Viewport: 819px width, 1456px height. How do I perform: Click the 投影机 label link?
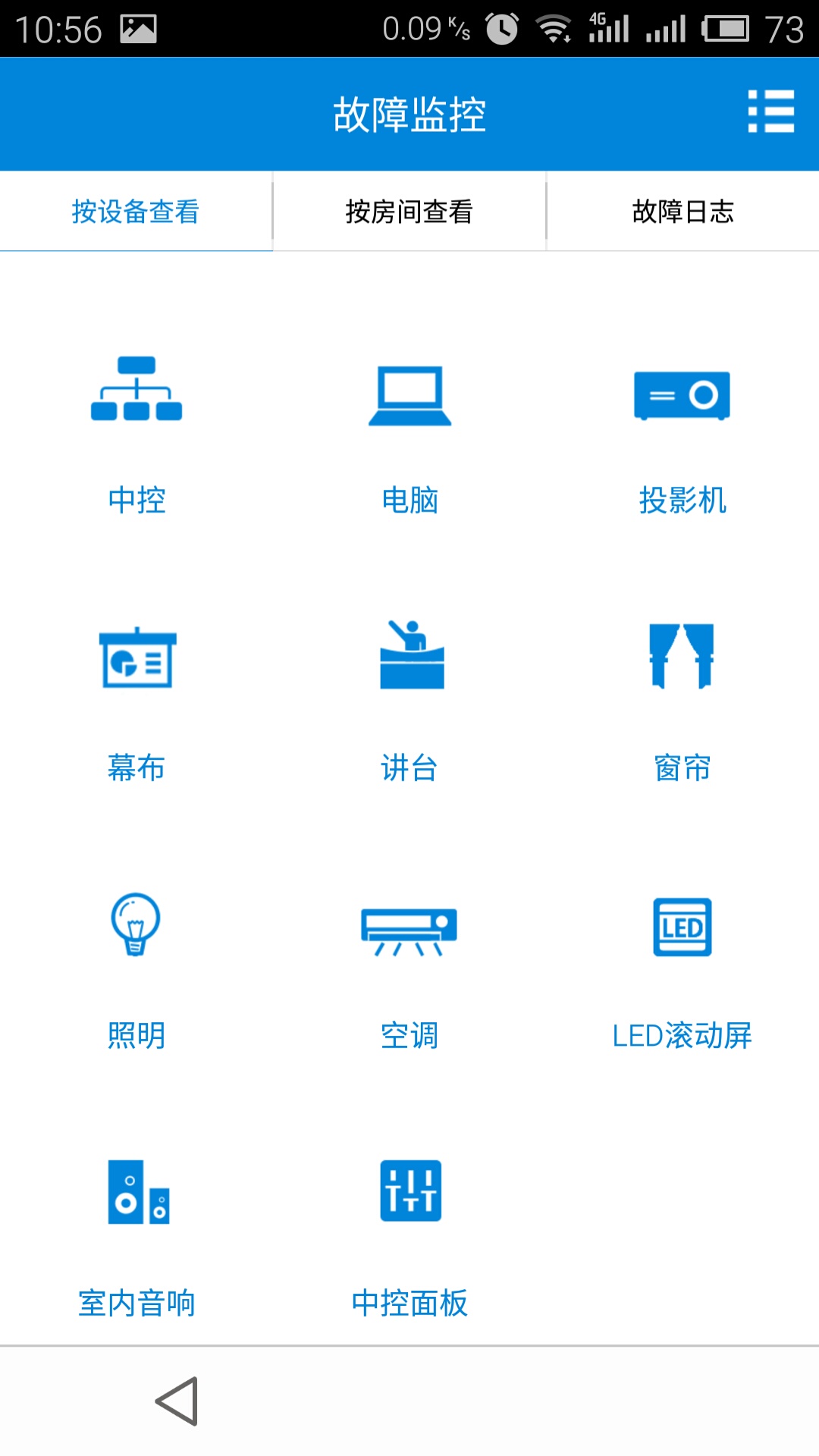pos(681,499)
